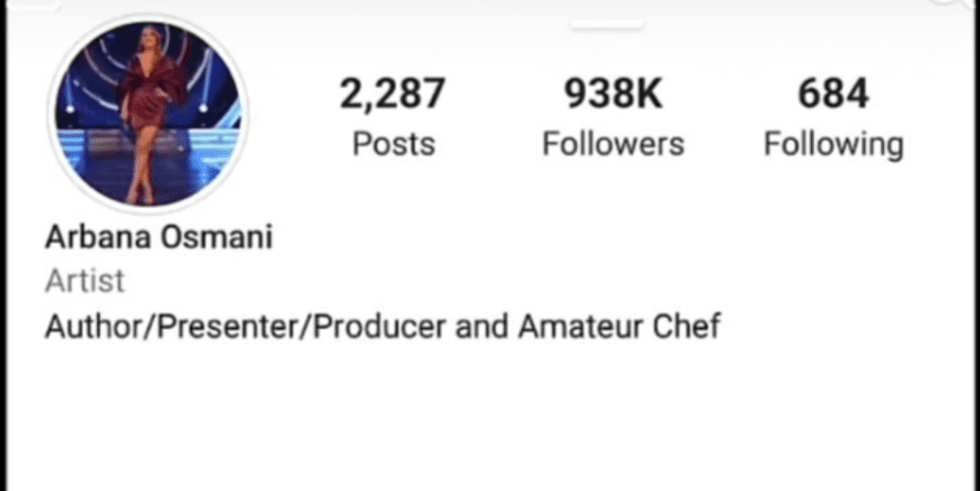This screenshot has width=980, height=491.
Task: Open the 684 Following list
Action: tap(833, 118)
